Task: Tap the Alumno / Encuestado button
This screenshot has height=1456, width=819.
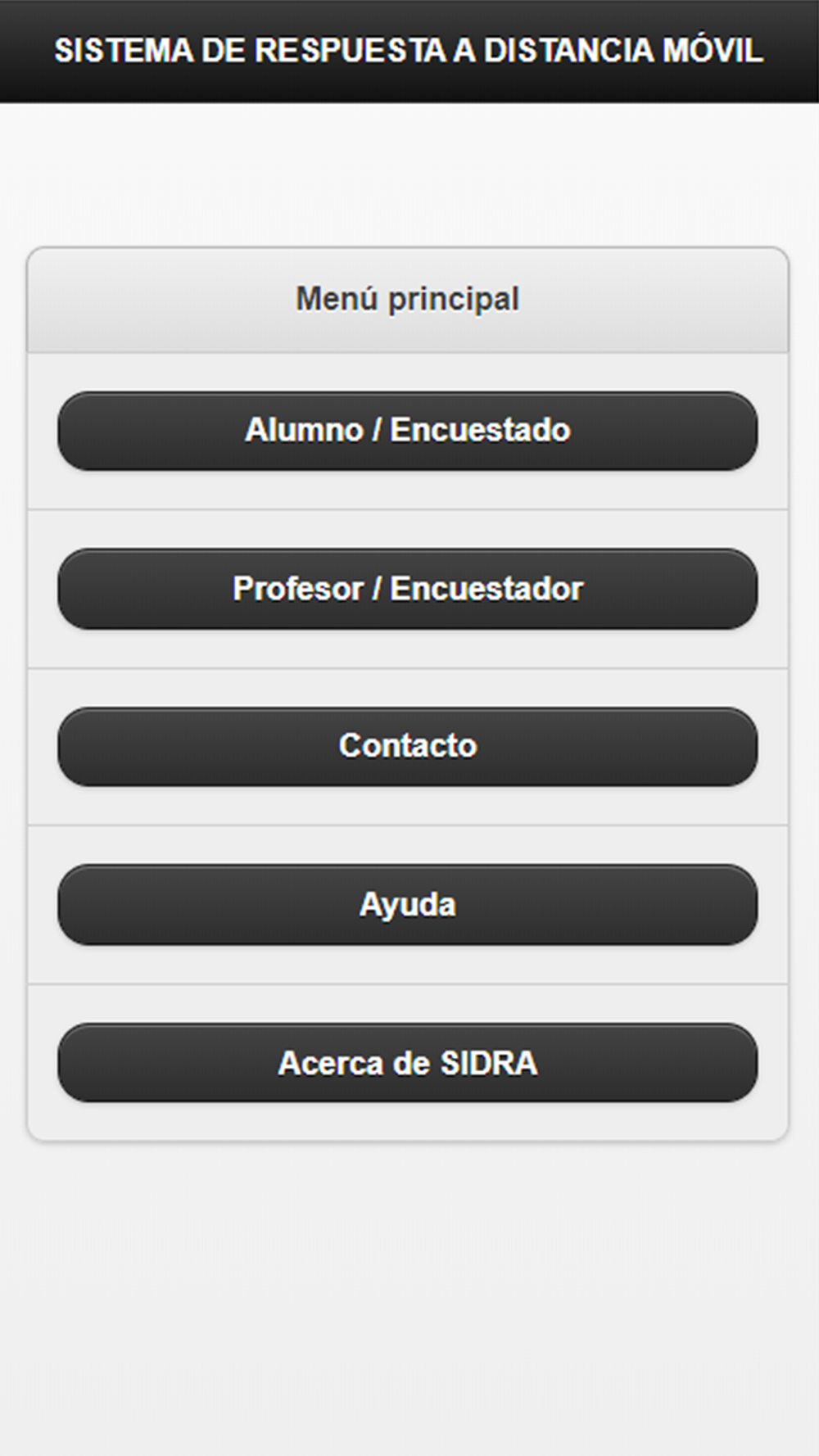Action: tap(407, 431)
